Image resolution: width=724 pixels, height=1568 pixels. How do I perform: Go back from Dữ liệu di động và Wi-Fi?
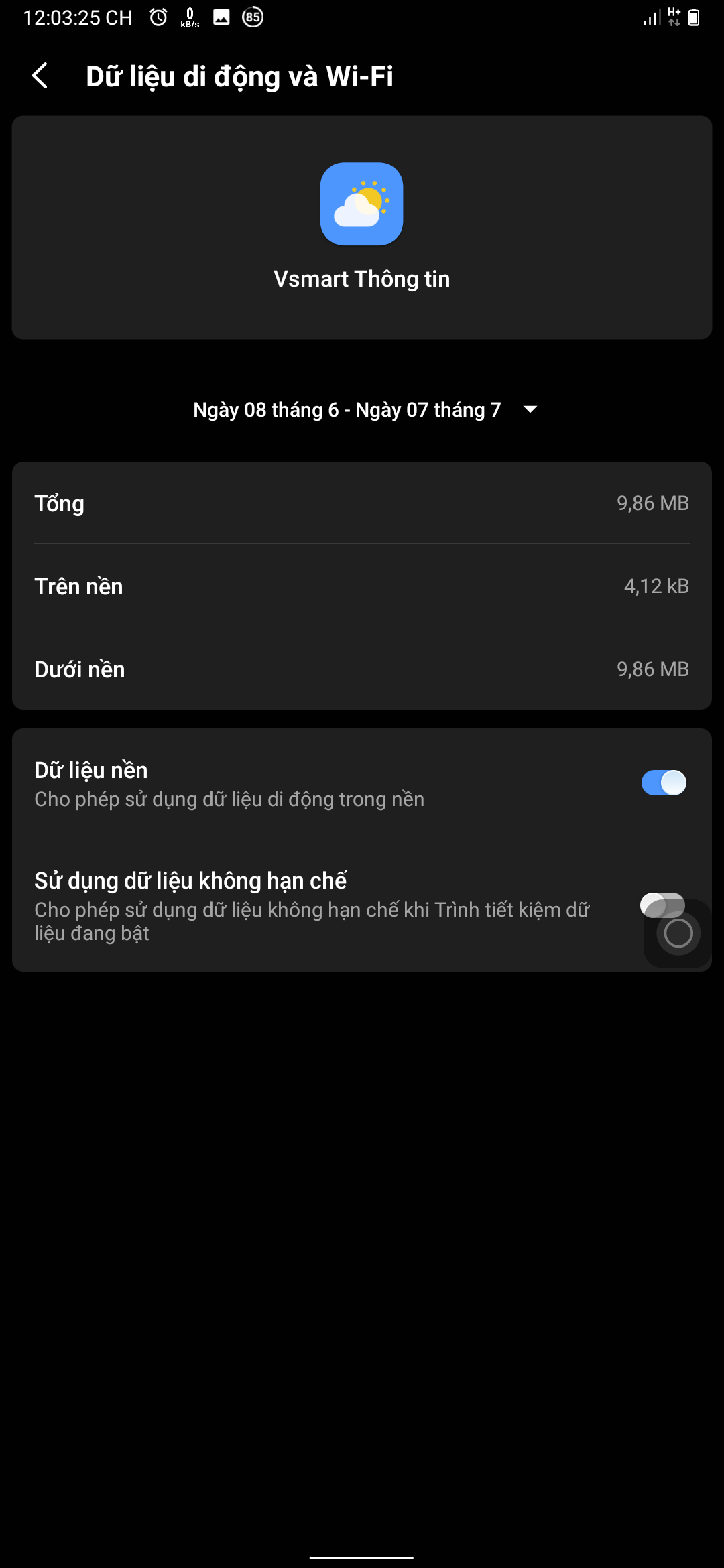point(40,76)
